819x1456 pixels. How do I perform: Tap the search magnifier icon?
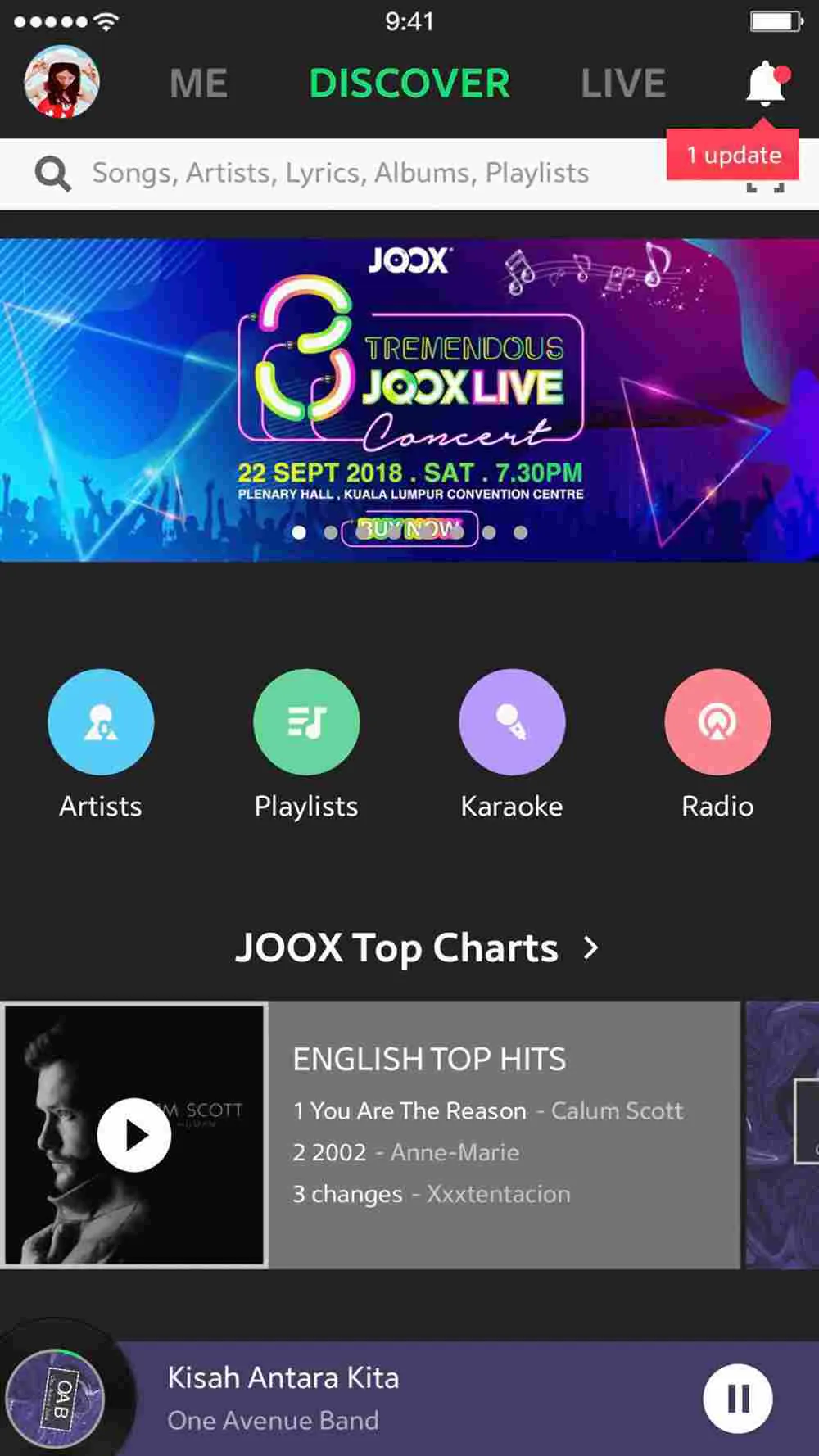click(52, 173)
